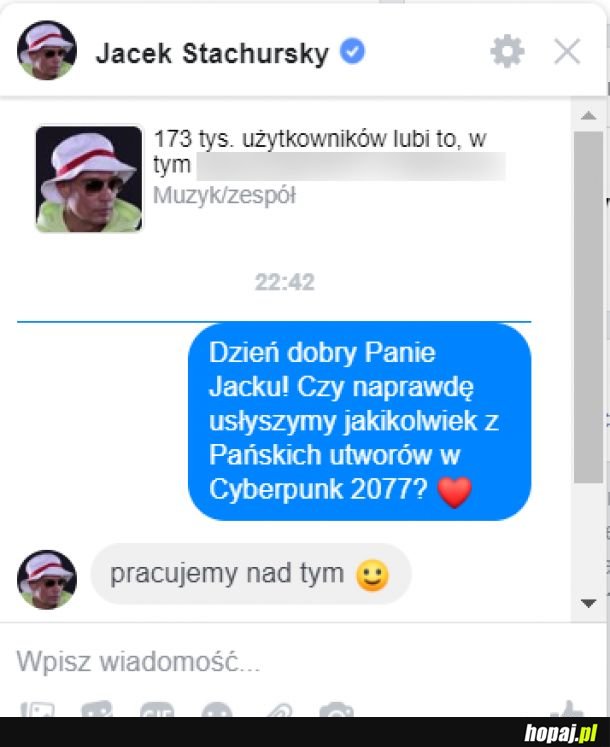The image size is (610, 747).
Task: Open Jacek Stachursky's profile from the header name
Action: coord(211,52)
